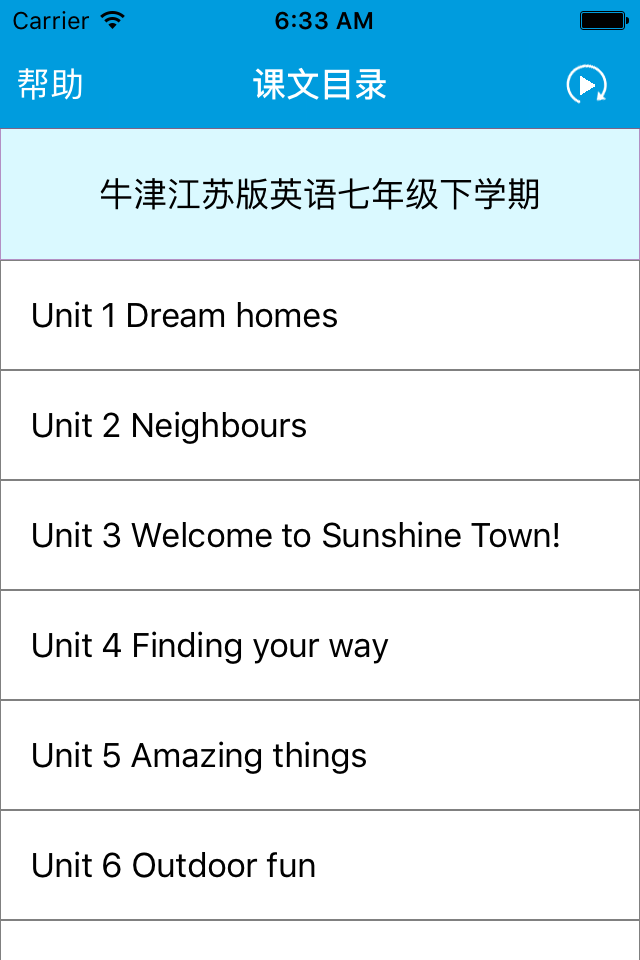This screenshot has height=960, width=640.
Task: Open the 帮助 help page
Action: coord(50,84)
